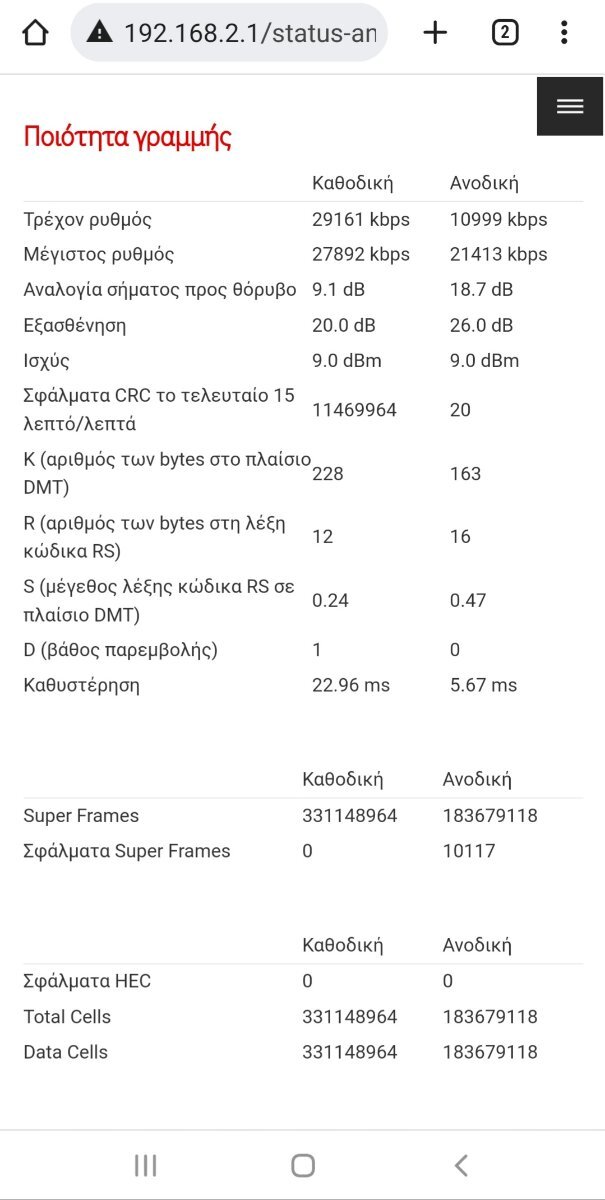The width and height of the screenshot is (605, 1200).
Task: Open the tab switcher showing 2 tabs
Action: pyautogui.click(x=505, y=33)
